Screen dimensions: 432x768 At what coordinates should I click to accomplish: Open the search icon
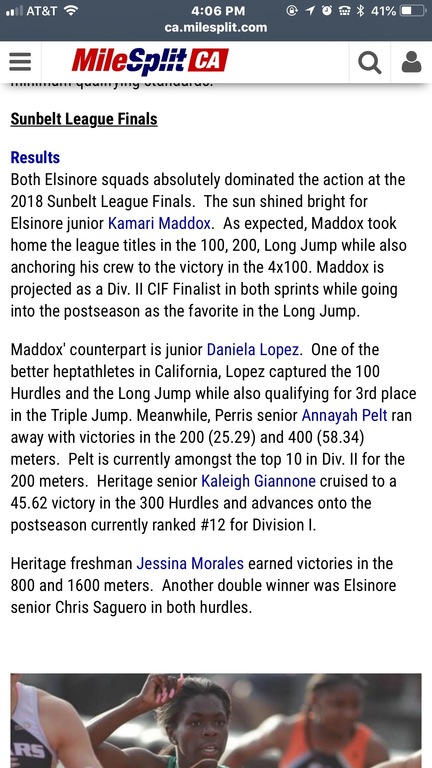coord(370,62)
